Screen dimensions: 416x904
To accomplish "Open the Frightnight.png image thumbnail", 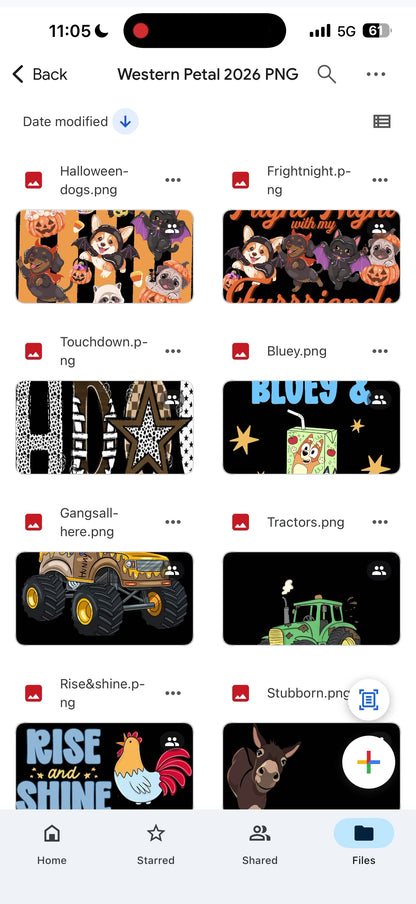I will click(311, 256).
